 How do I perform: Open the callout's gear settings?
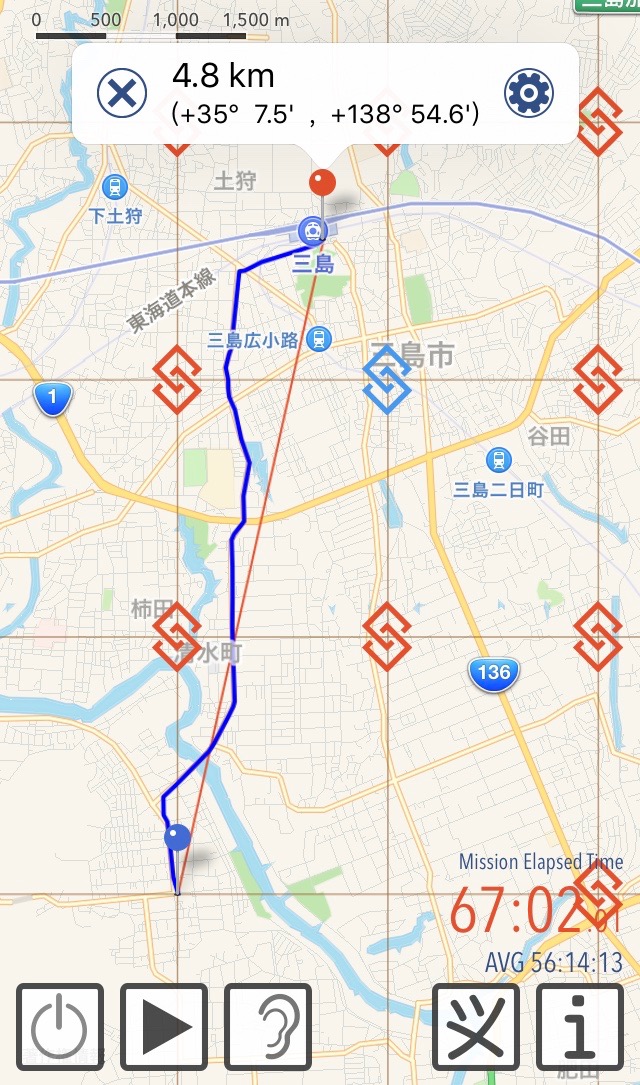[529, 93]
